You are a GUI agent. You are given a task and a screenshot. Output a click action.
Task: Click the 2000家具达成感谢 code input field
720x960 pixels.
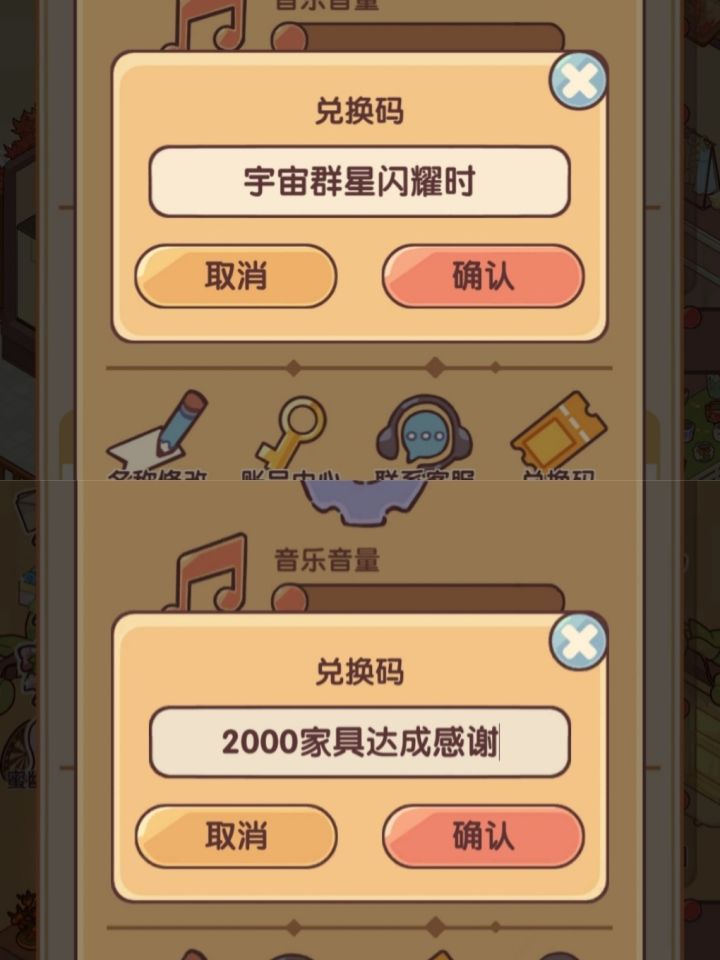[x=360, y=740]
